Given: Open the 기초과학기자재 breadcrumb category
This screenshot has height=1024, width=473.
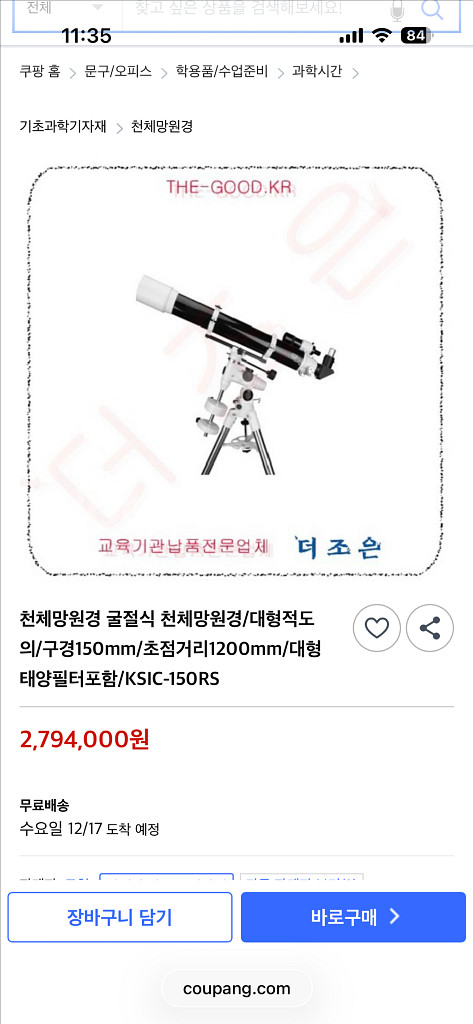Looking at the screenshot, I should 63,126.
